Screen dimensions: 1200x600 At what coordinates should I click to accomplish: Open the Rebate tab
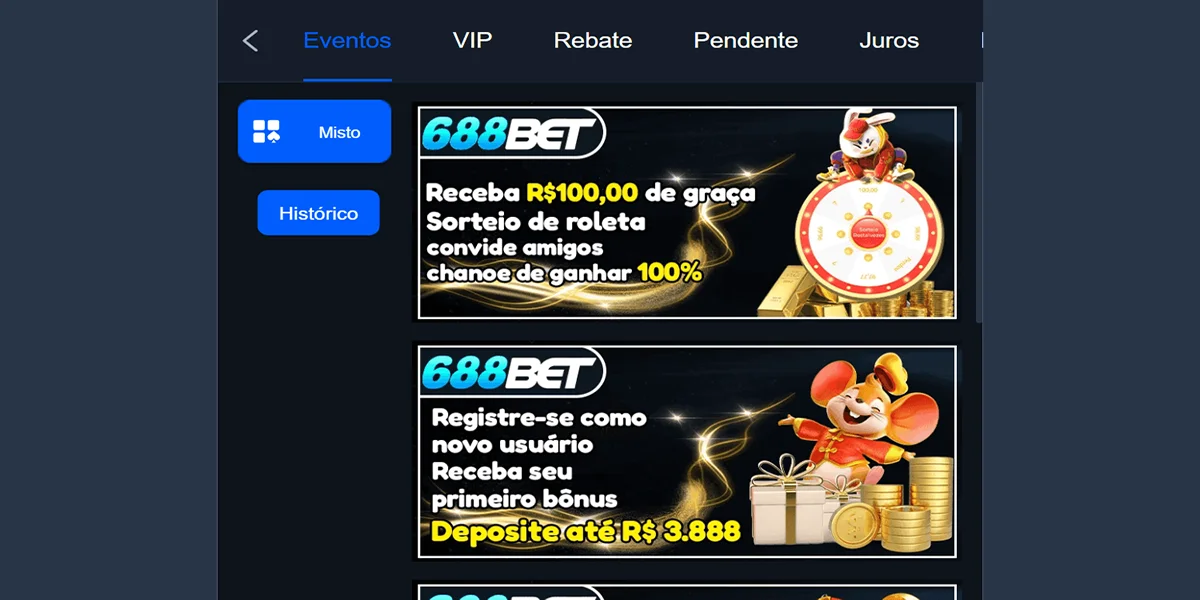[593, 41]
